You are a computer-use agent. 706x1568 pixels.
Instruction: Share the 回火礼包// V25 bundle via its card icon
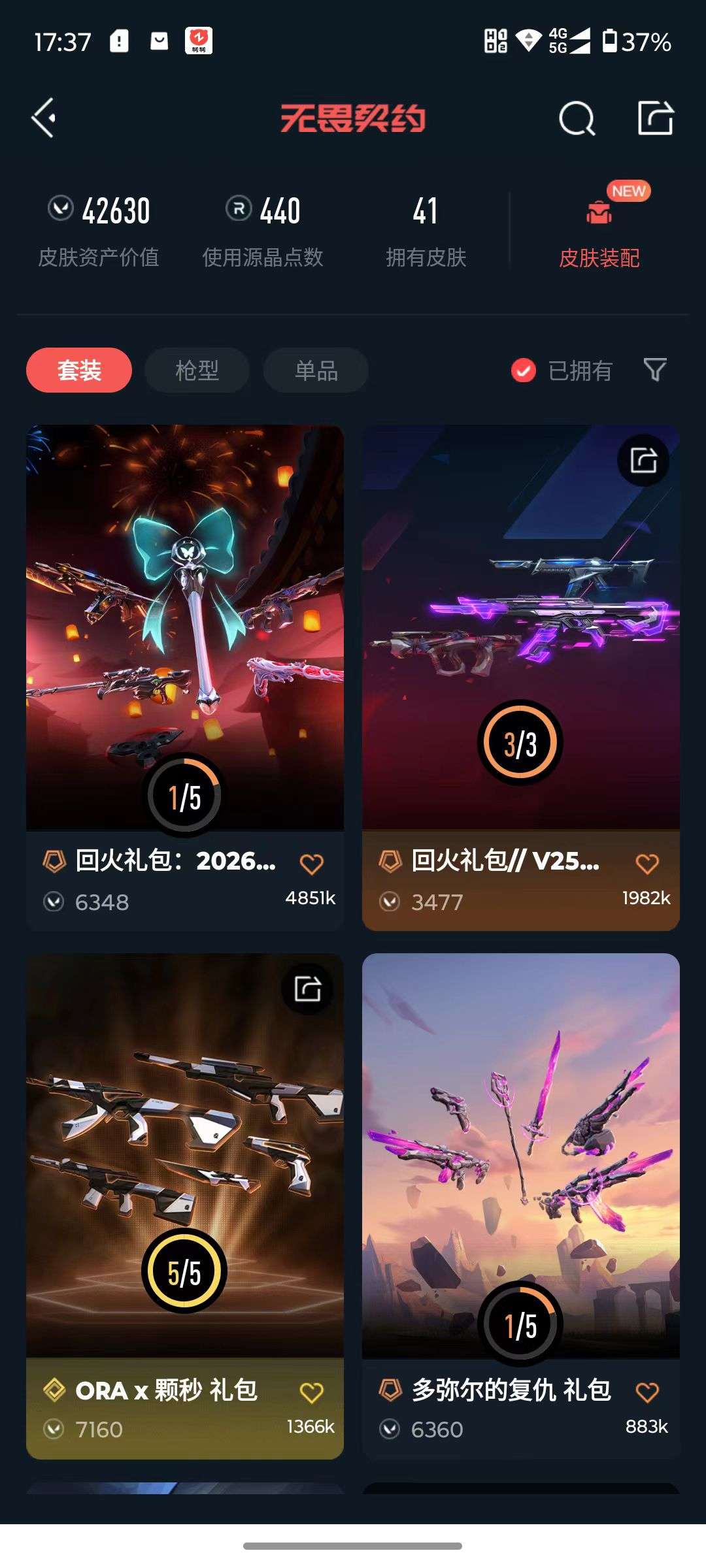(643, 460)
